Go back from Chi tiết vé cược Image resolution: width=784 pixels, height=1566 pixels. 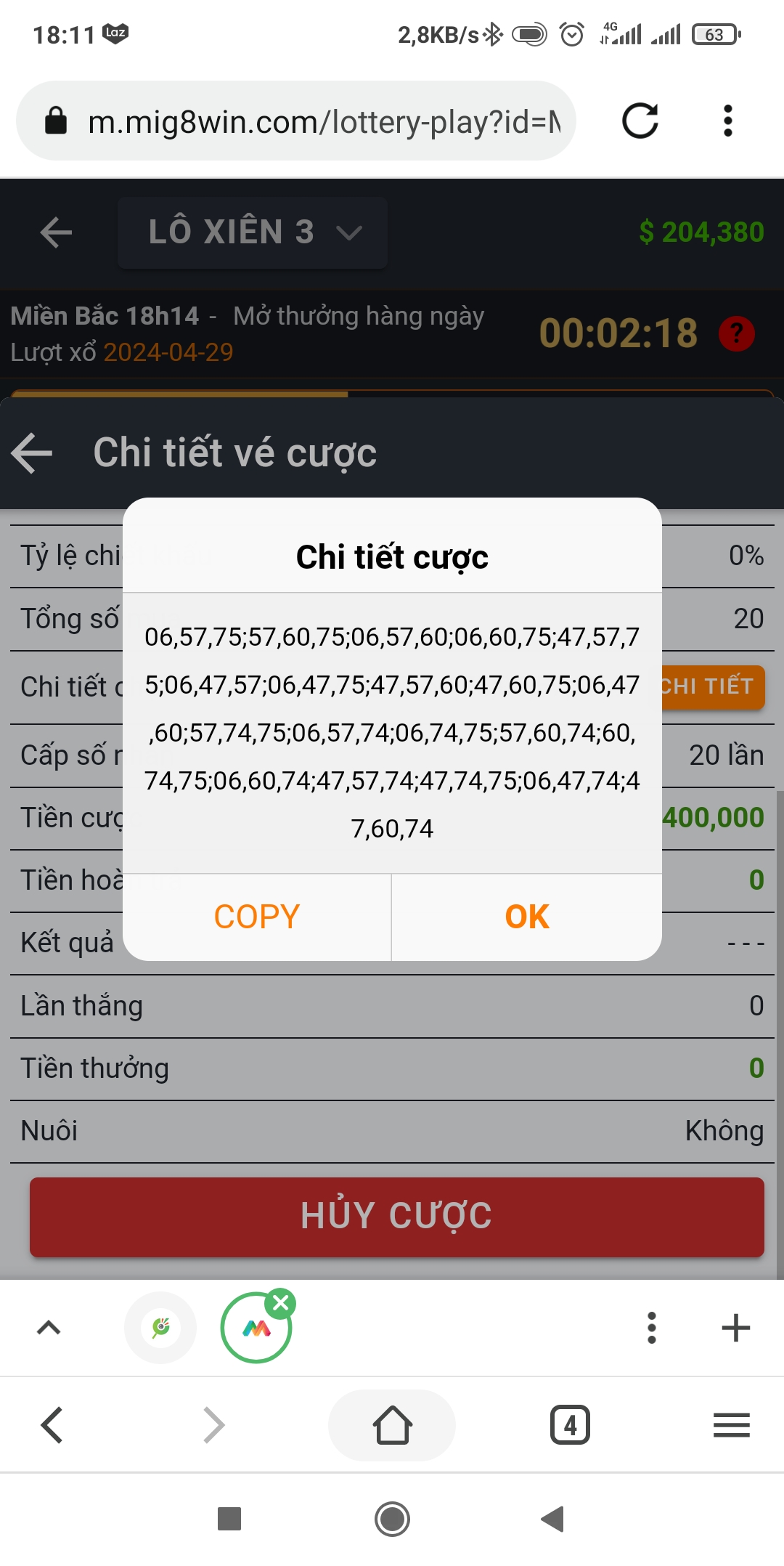33,453
